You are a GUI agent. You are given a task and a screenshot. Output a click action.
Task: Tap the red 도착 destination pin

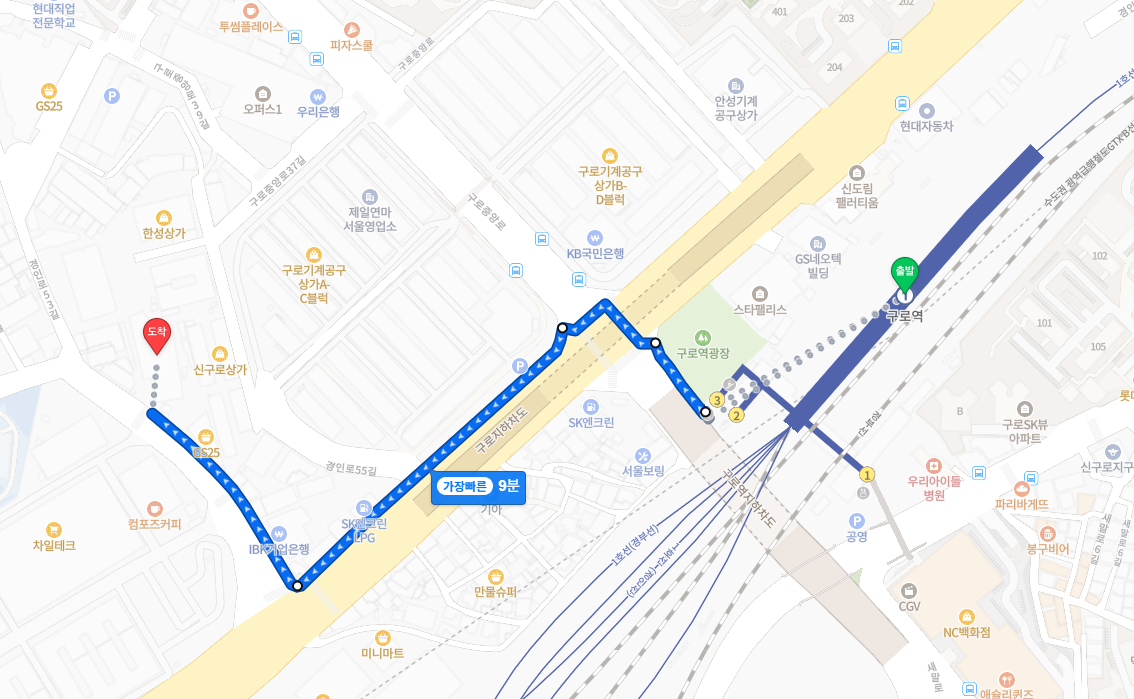click(x=157, y=335)
